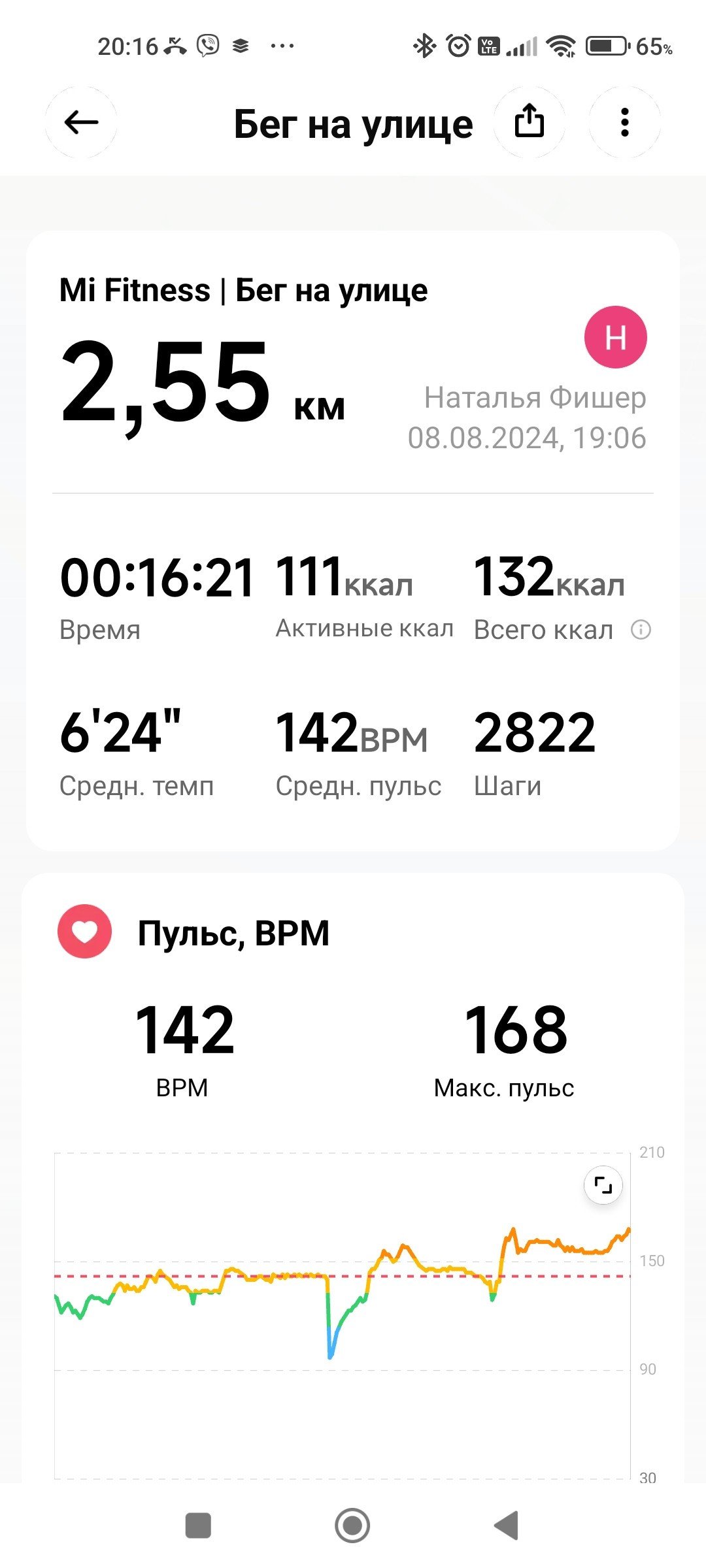Go back using the top-left arrow
This screenshot has width=706, height=1568.
pyautogui.click(x=81, y=122)
